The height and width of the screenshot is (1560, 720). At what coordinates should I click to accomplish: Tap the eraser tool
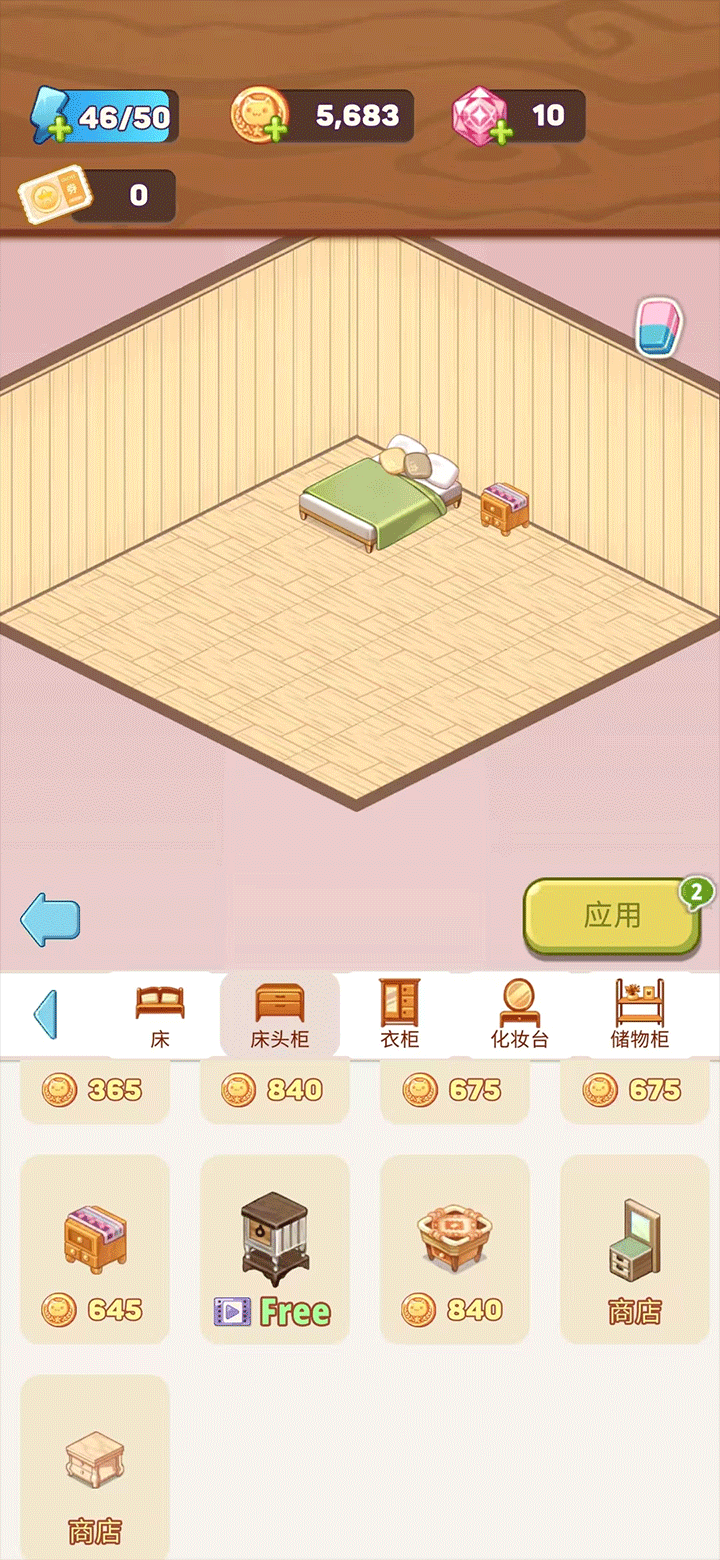click(659, 327)
